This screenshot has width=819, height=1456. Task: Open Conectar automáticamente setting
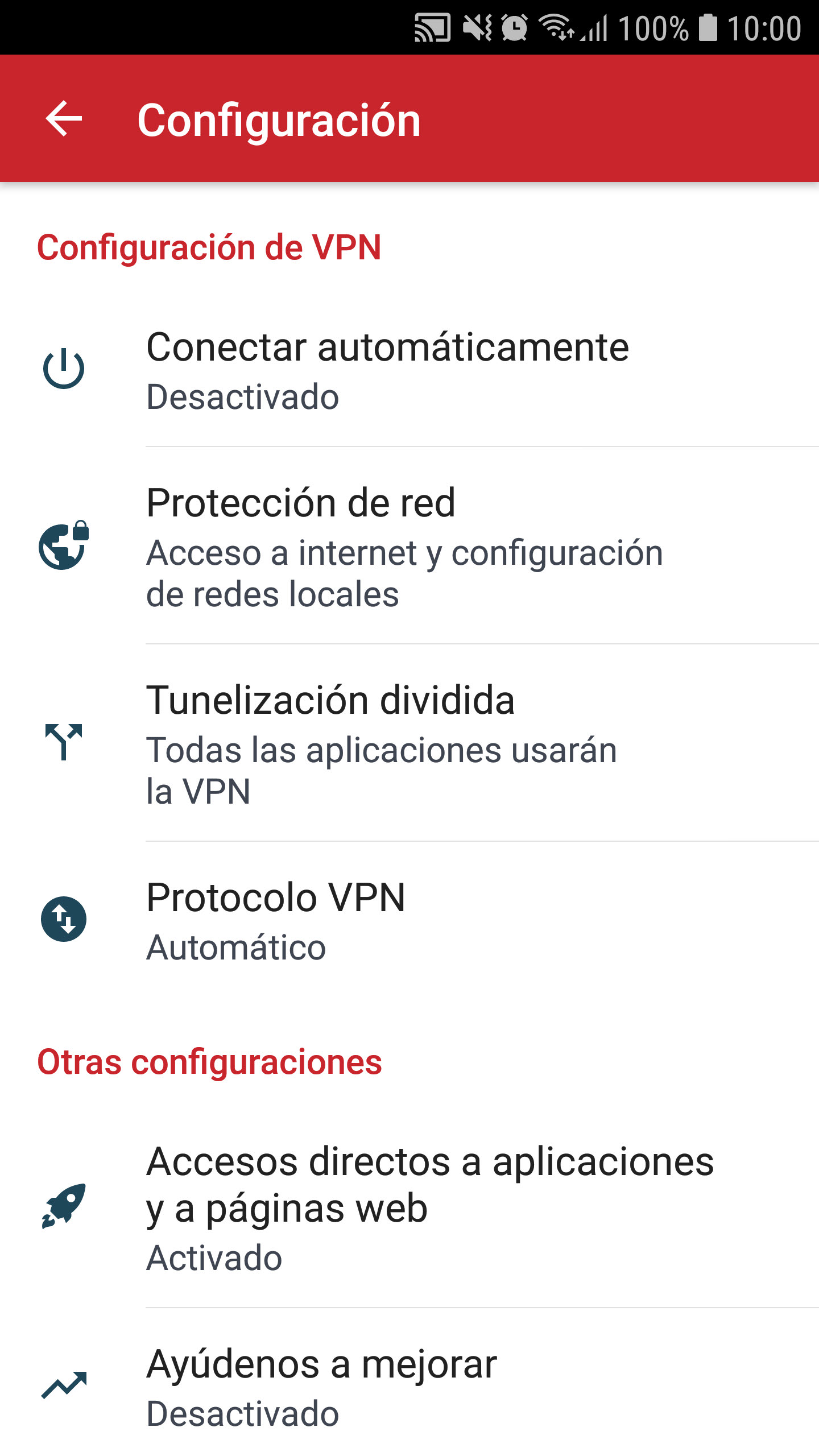click(x=409, y=370)
